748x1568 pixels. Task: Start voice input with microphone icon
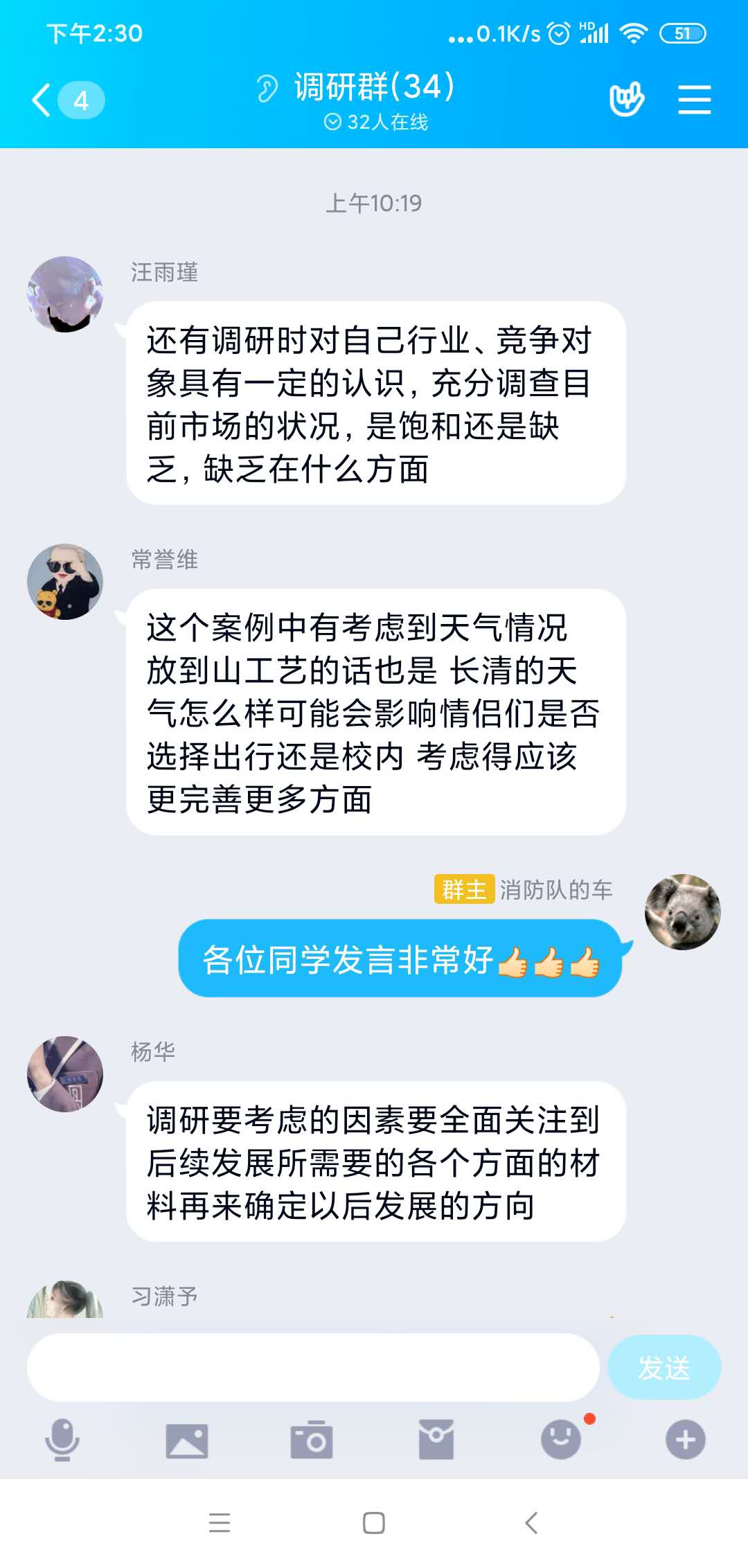tap(62, 1441)
